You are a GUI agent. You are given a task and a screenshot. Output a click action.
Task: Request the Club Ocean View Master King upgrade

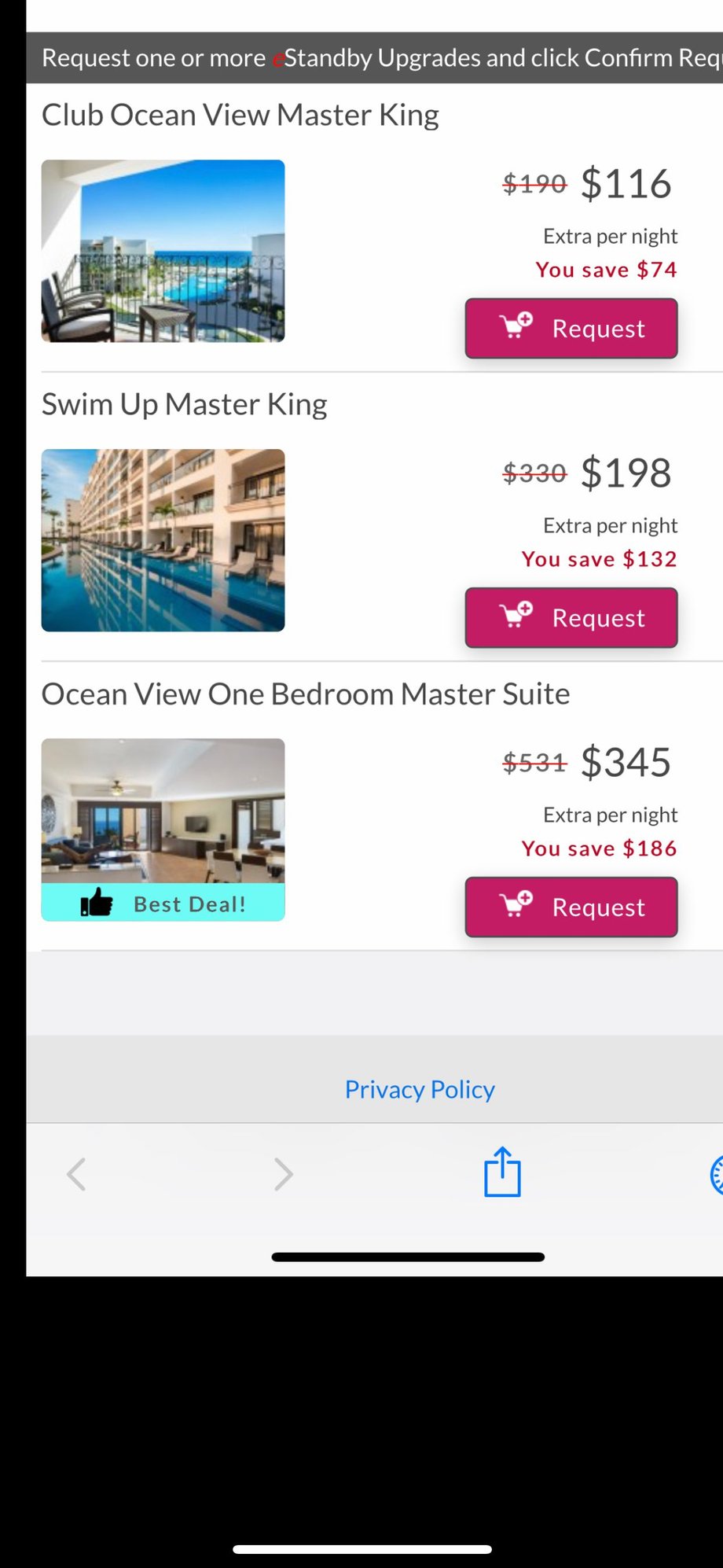[571, 329]
